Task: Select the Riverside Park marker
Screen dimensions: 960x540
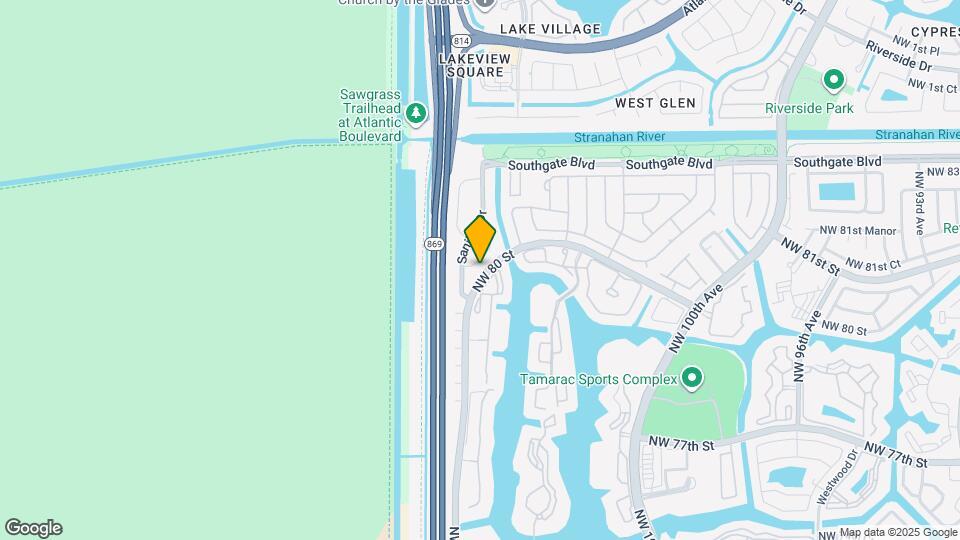Action: pos(832,80)
